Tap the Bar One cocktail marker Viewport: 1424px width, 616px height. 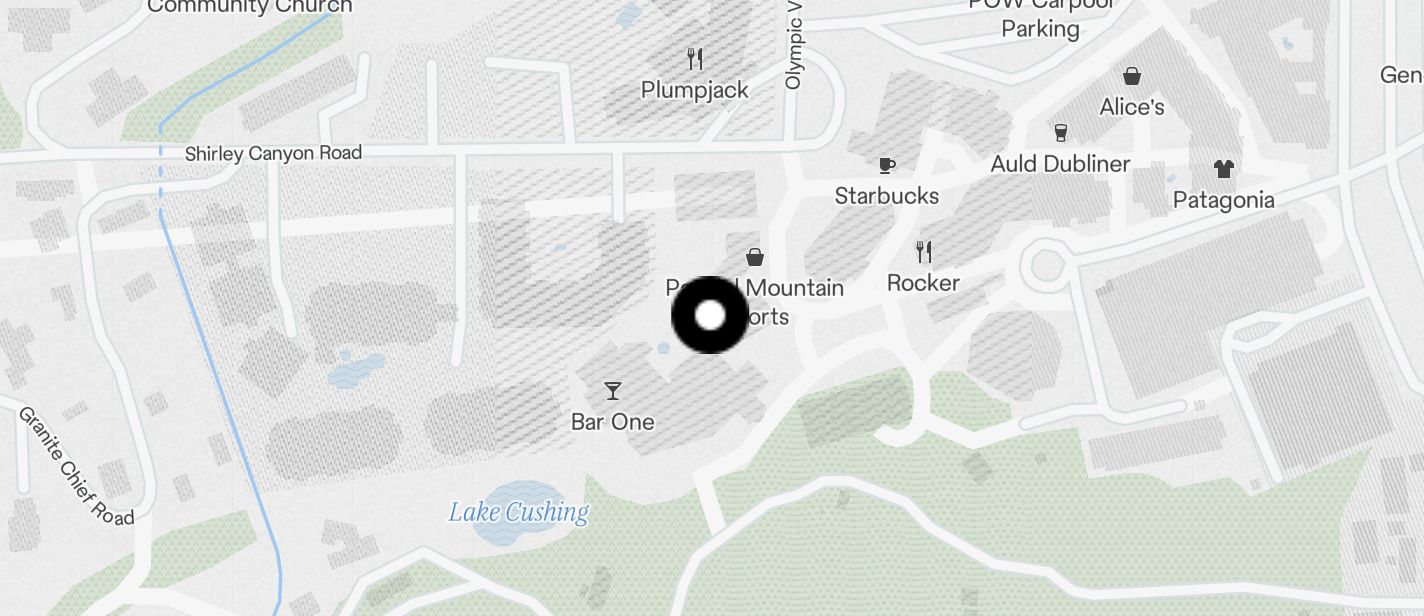pos(613,391)
